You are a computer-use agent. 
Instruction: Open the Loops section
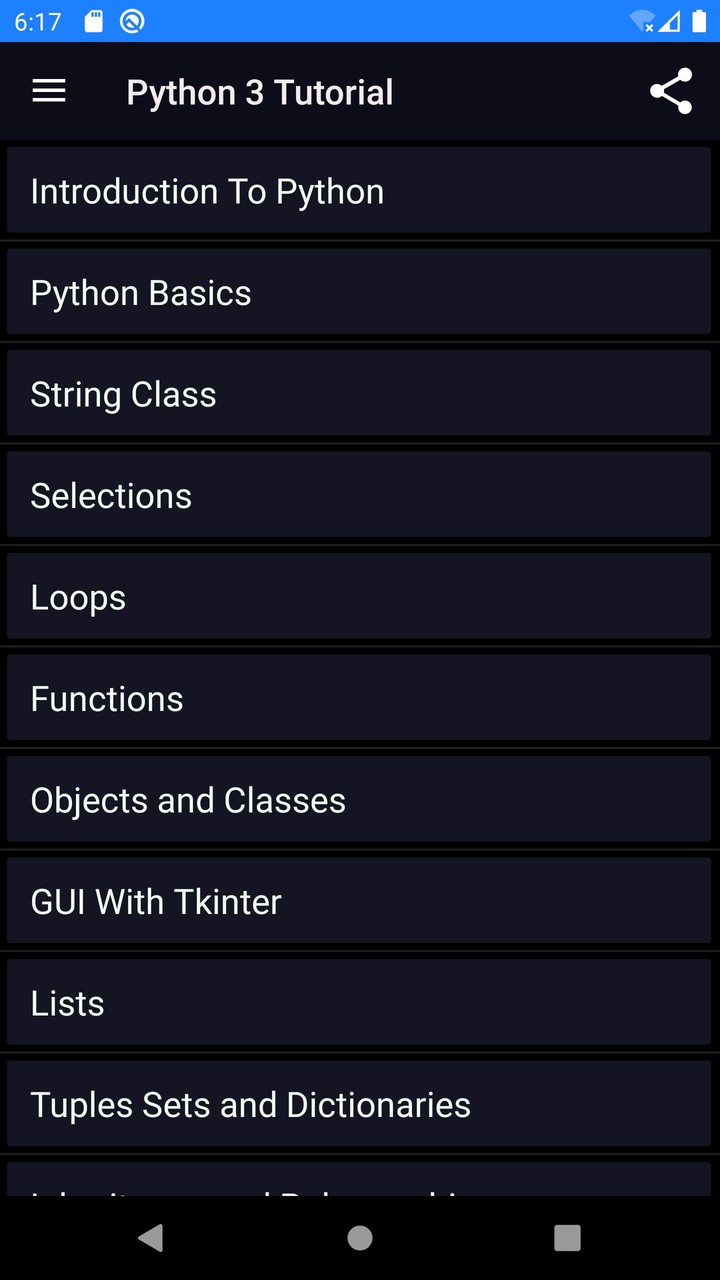(x=360, y=596)
